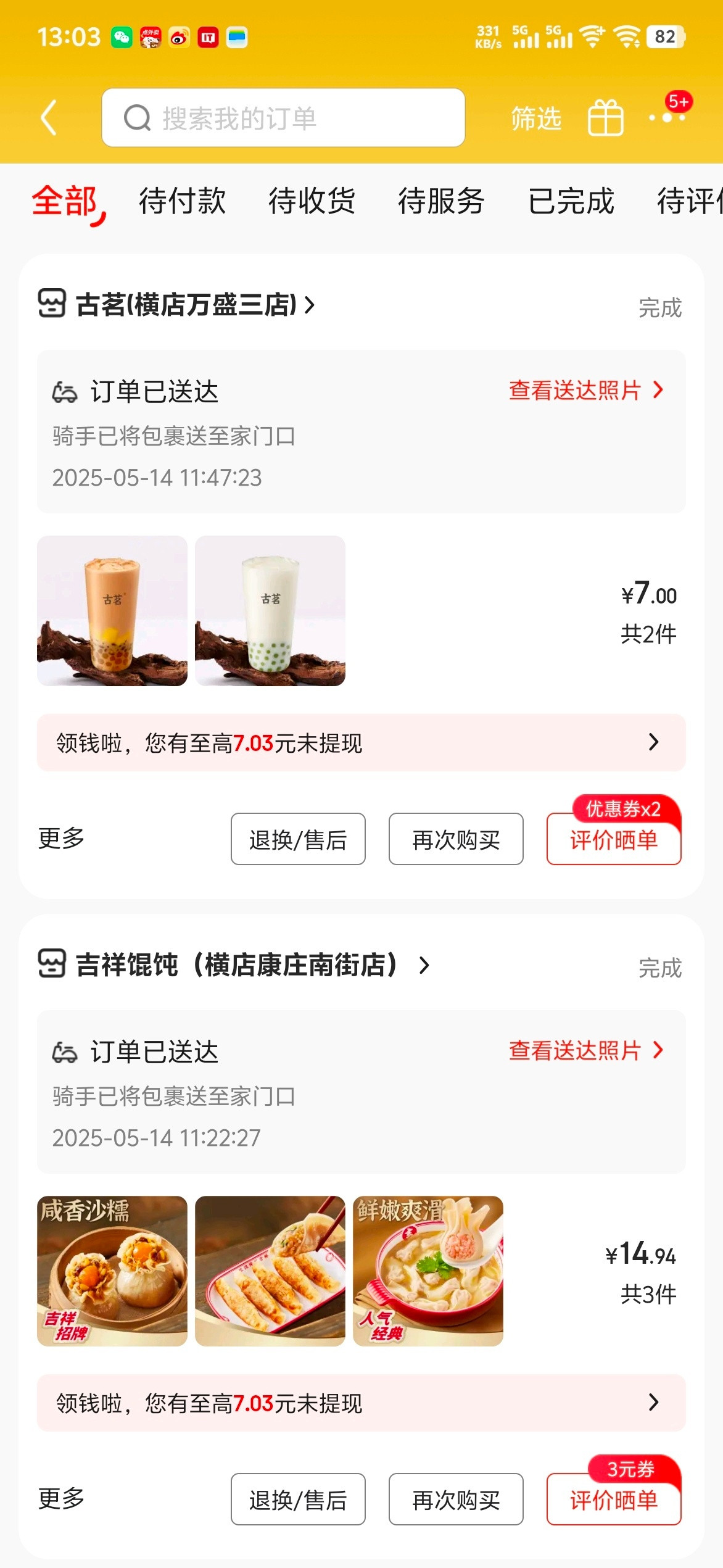Screen dimensions: 723x1568
Task: Open the gift box icon
Action: coord(605,117)
